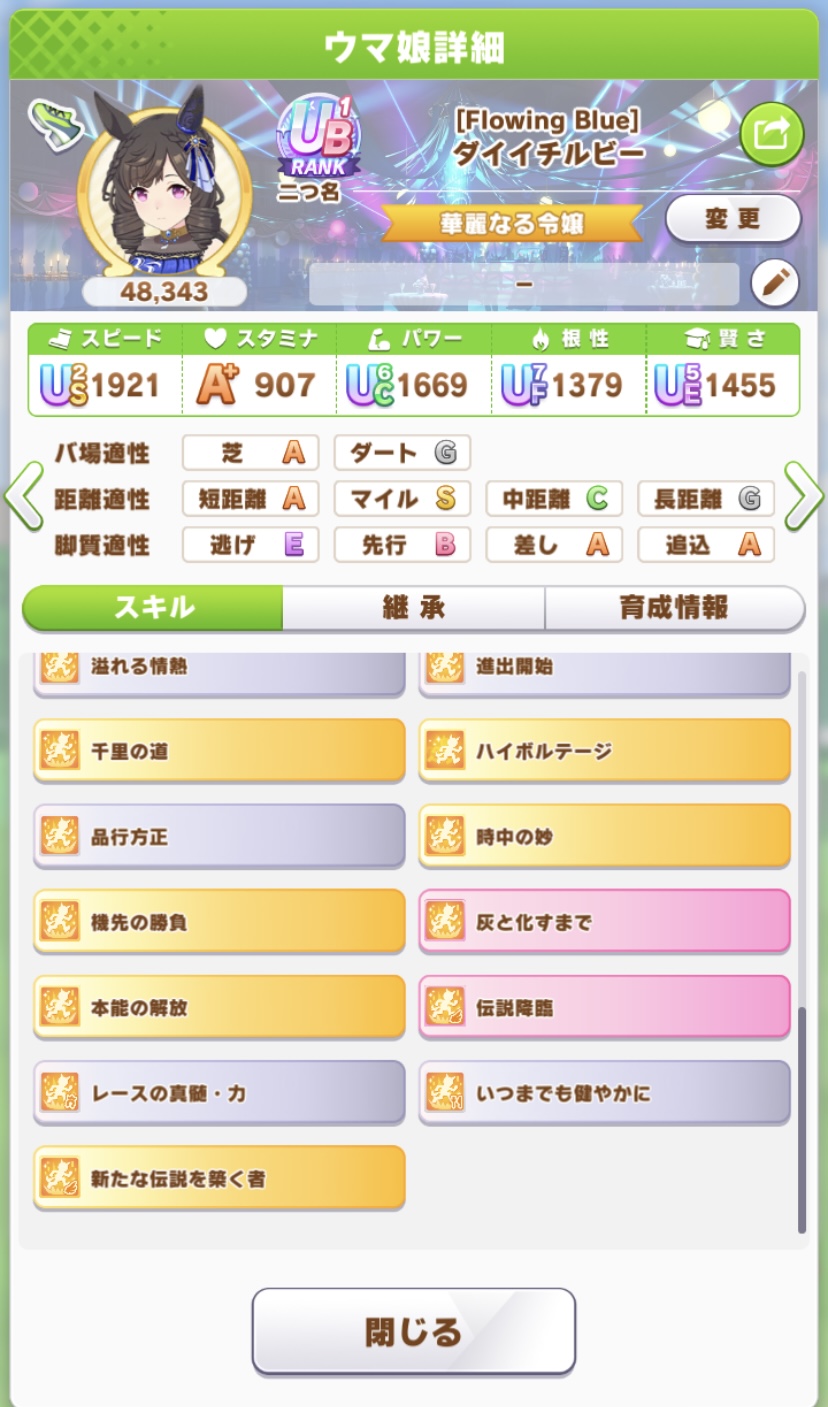Tap the 変更 title change button
This screenshot has height=1407, width=828.
tap(733, 219)
